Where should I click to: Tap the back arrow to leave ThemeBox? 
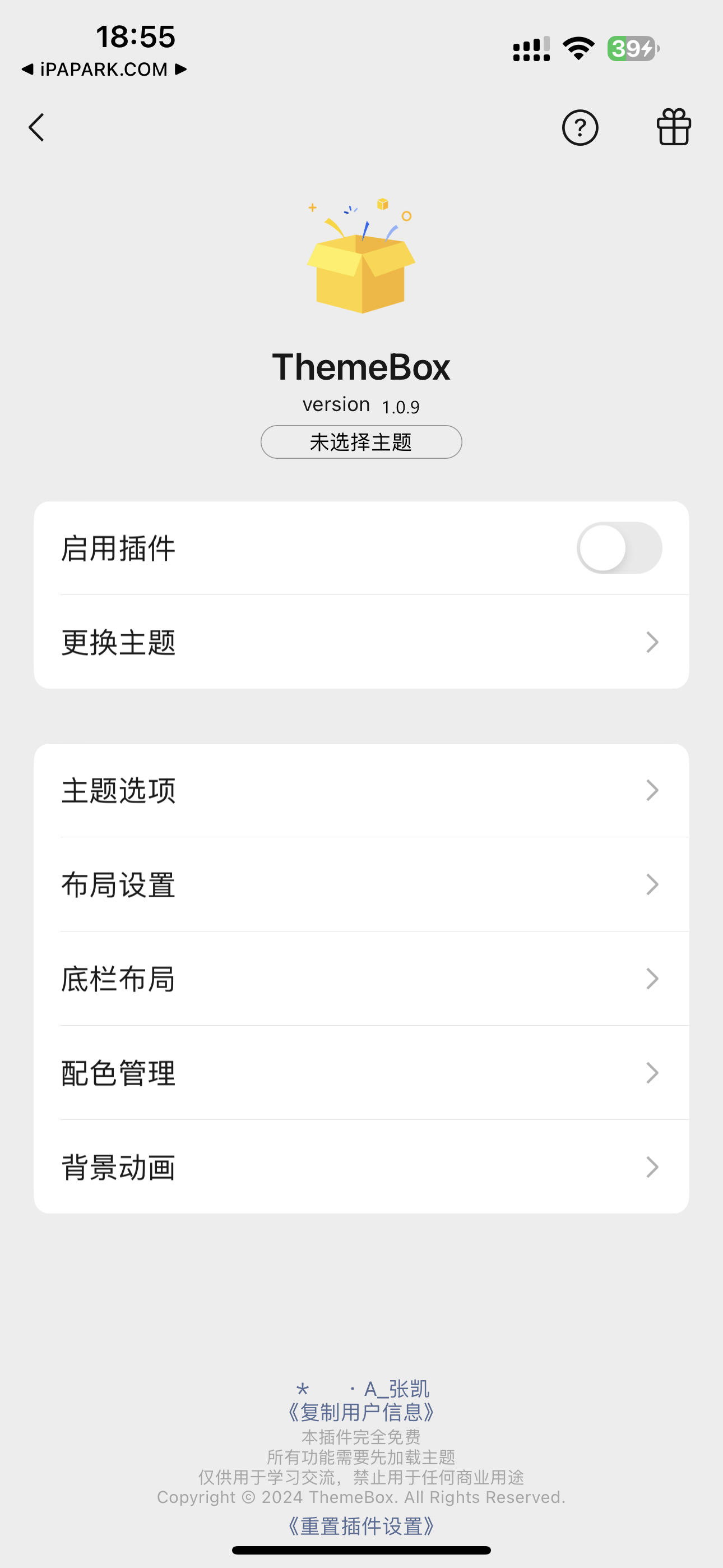coord(36,128)
